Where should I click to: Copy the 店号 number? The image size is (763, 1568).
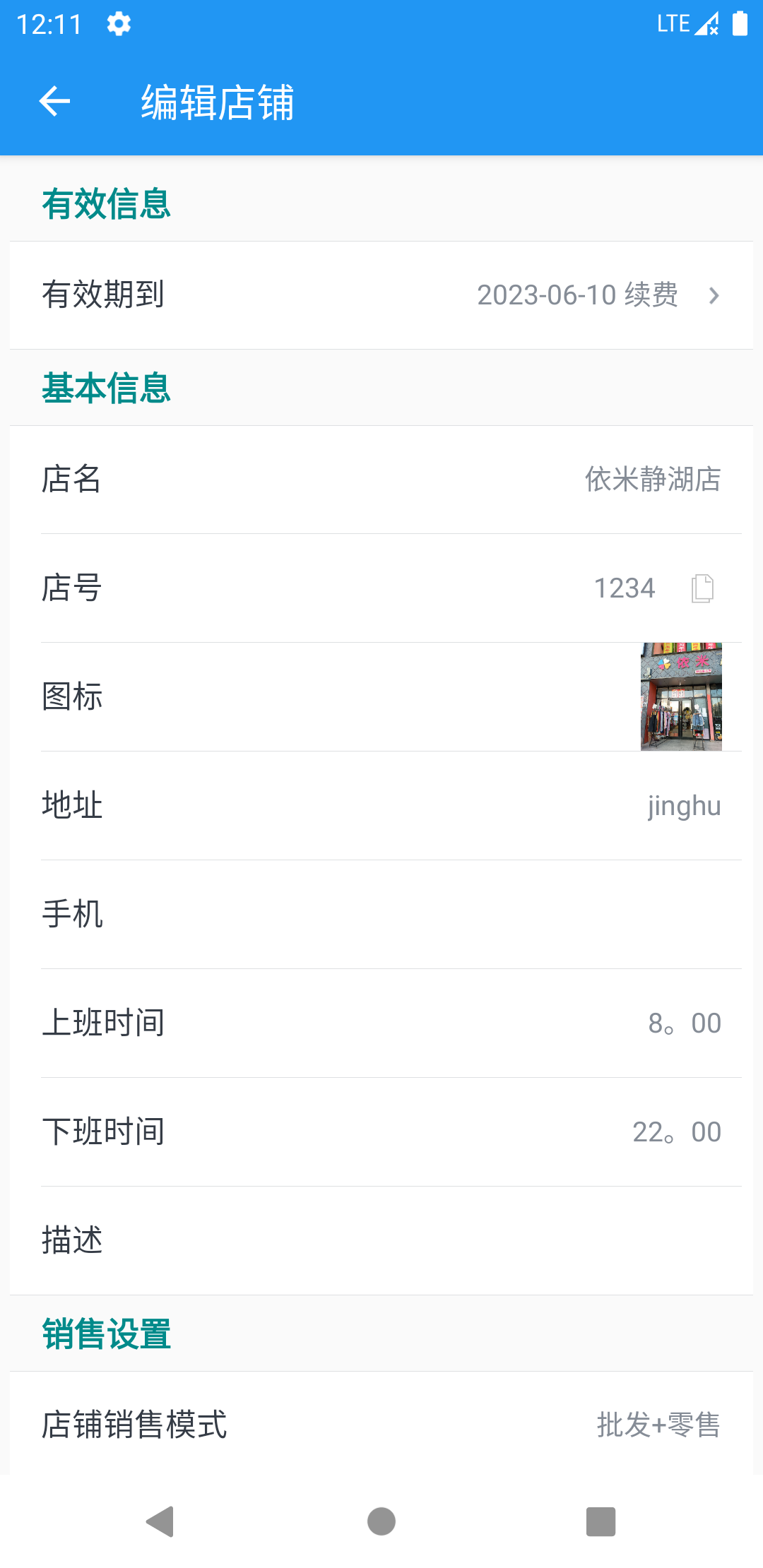point(702,588)
